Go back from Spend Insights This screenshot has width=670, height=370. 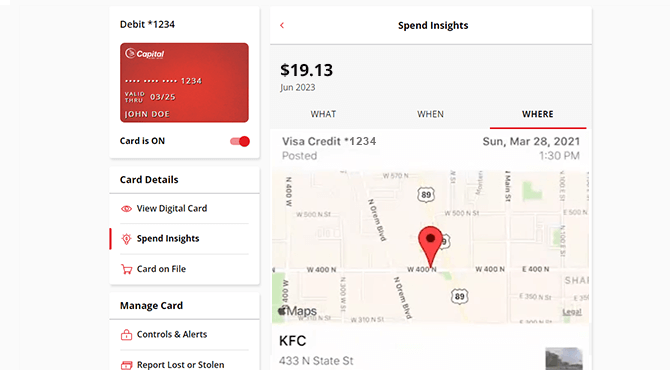[282, 26]
